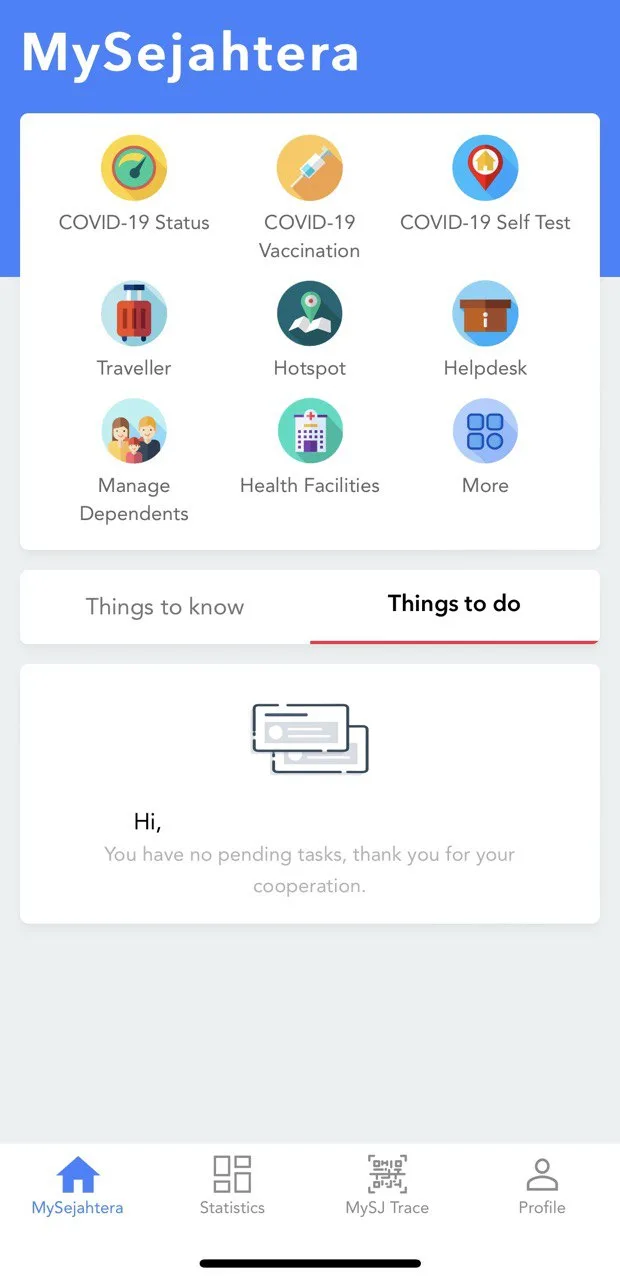Image resolution: width=620 pixels, height=1280 pixels.
Task: View the Hotspot map
Action: (310, 315)
